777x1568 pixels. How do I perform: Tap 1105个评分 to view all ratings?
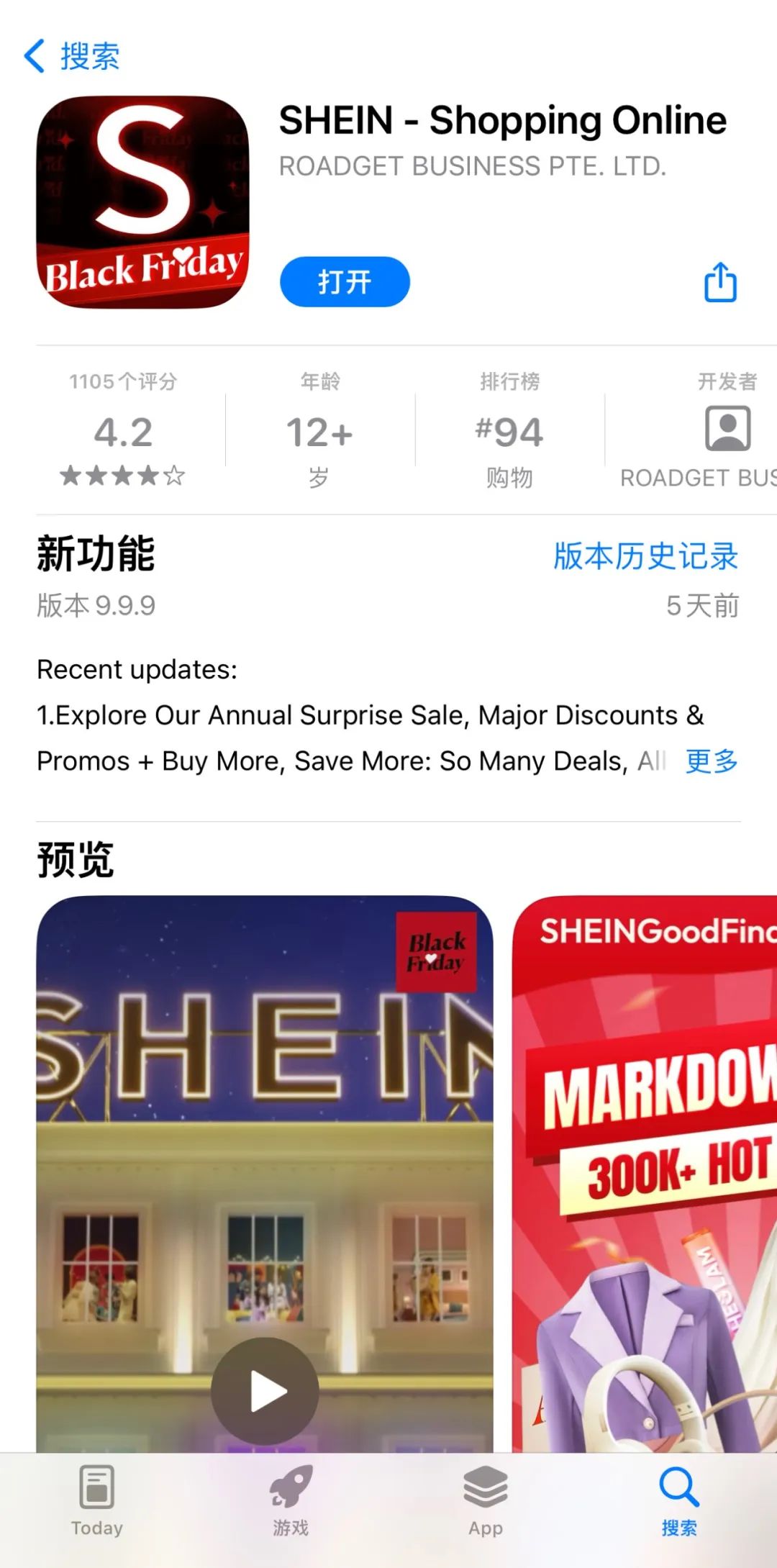[121, 381]
